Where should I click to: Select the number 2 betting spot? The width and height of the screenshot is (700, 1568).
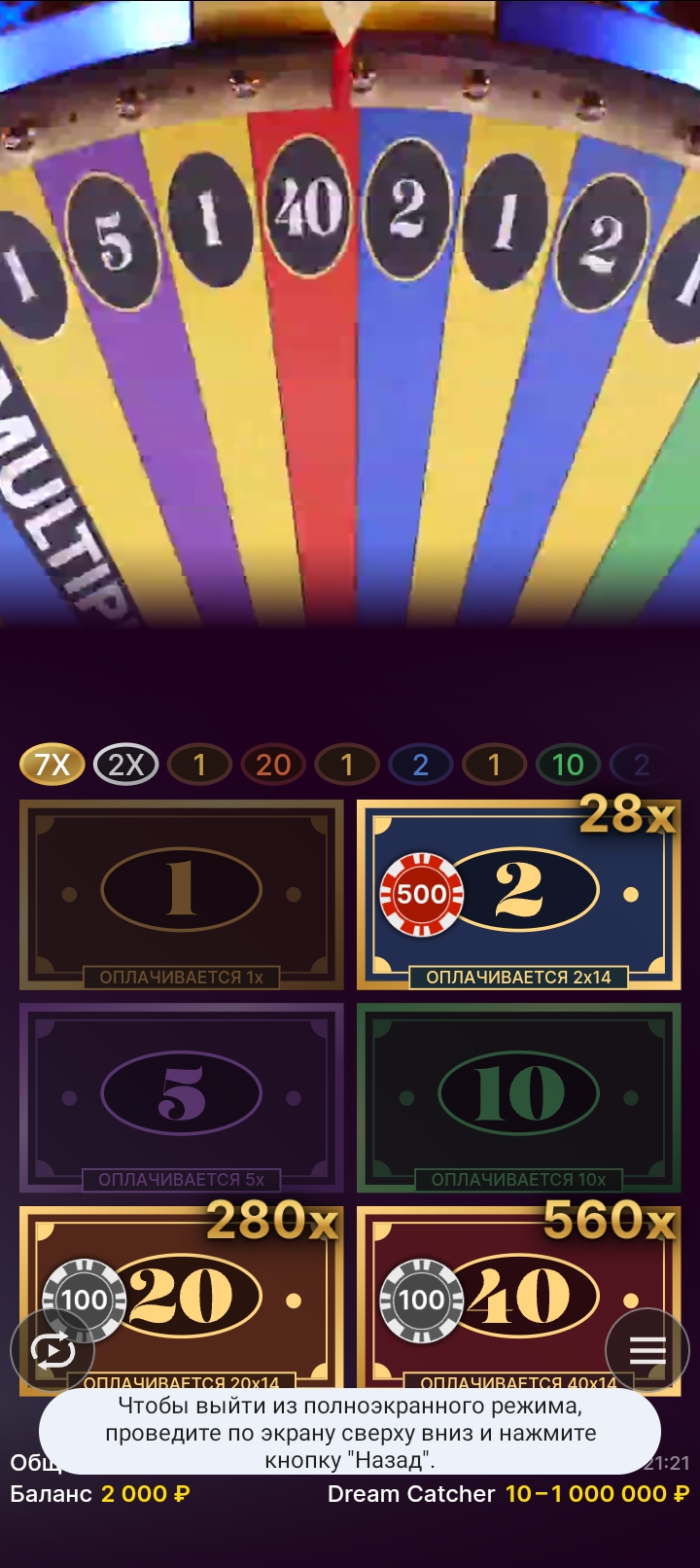(x=519, y=894)
